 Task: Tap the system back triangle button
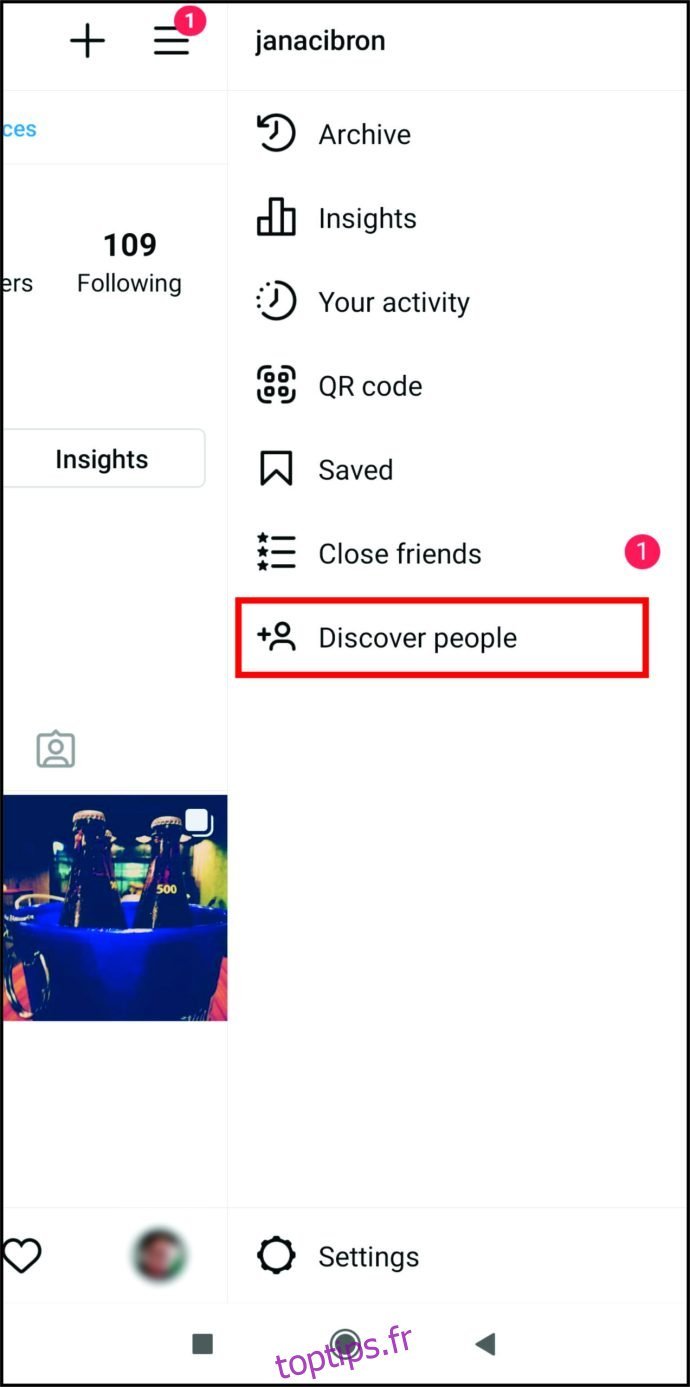[486, 1343]
